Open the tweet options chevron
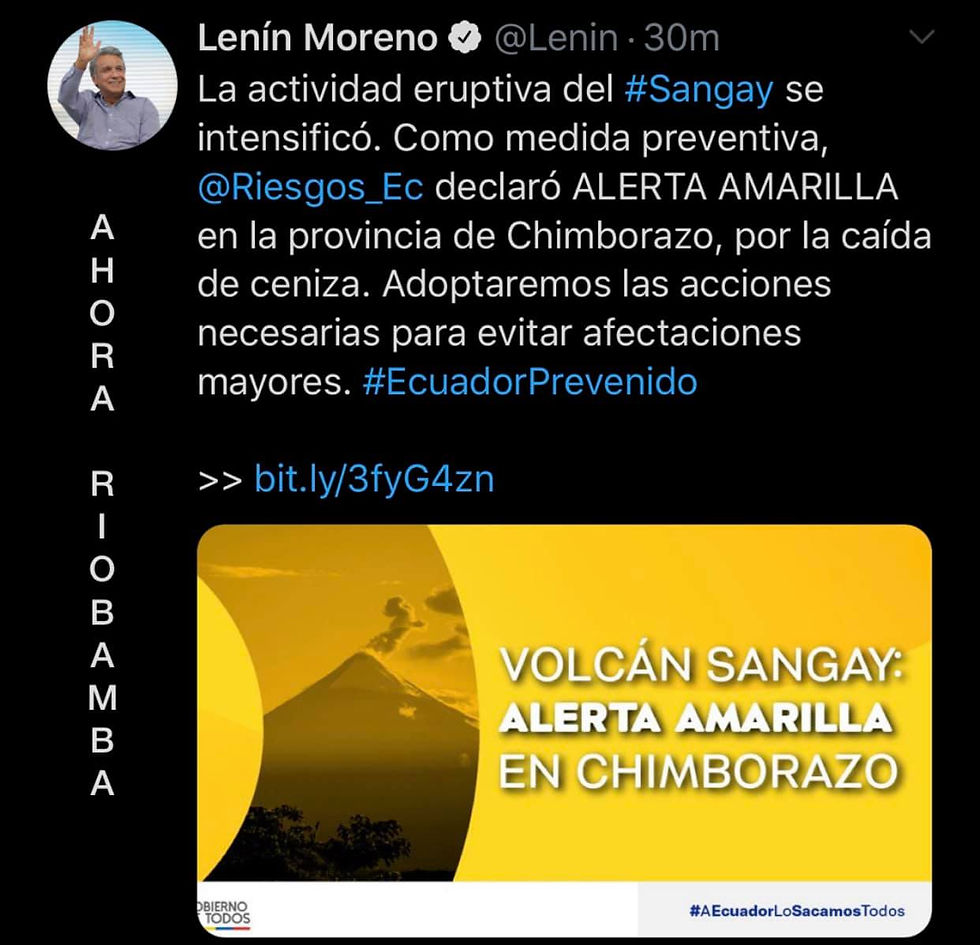This screenshot has height=945, width=980. click(920, 38)
